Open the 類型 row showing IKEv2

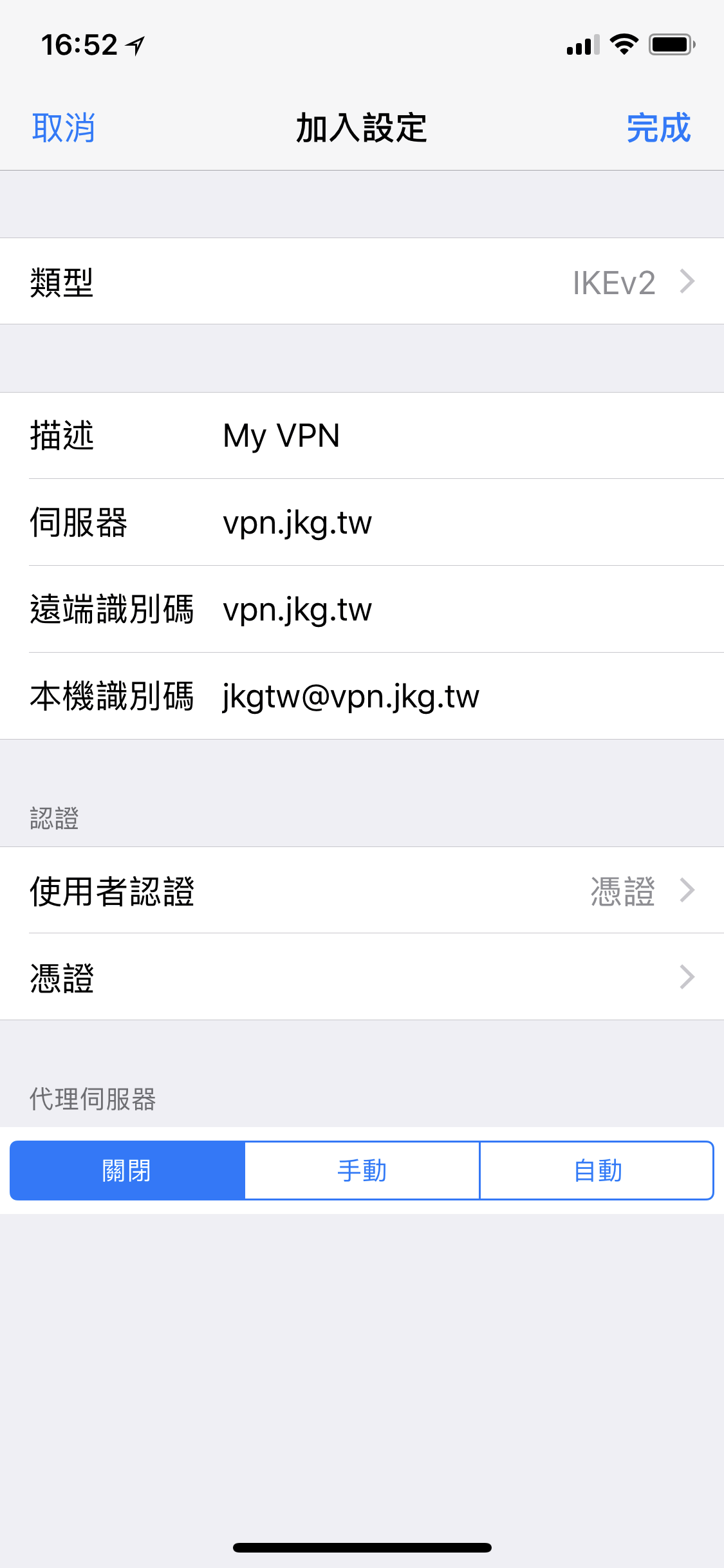(x=362, y=281)
